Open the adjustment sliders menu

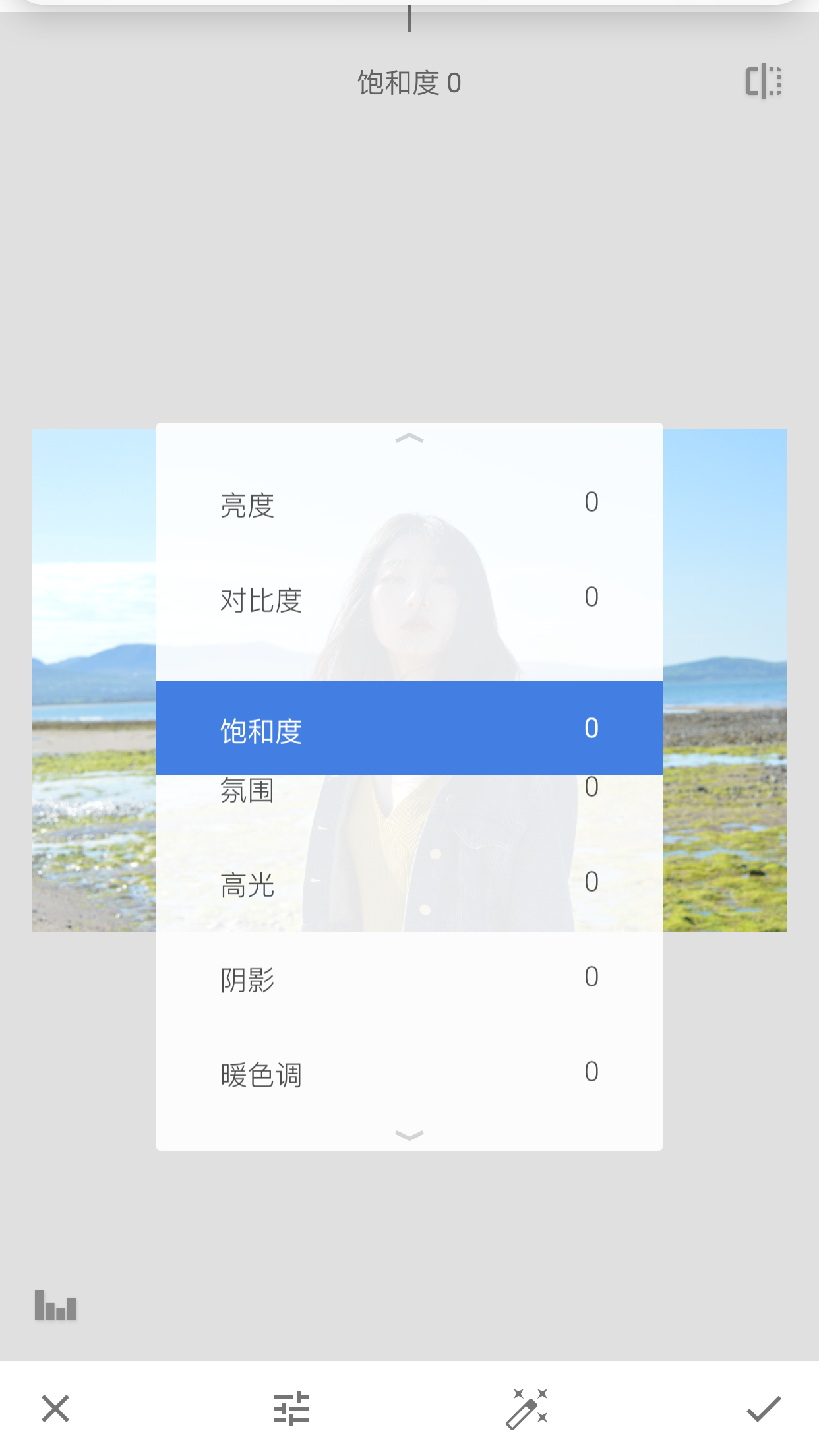pos(291,1409)
